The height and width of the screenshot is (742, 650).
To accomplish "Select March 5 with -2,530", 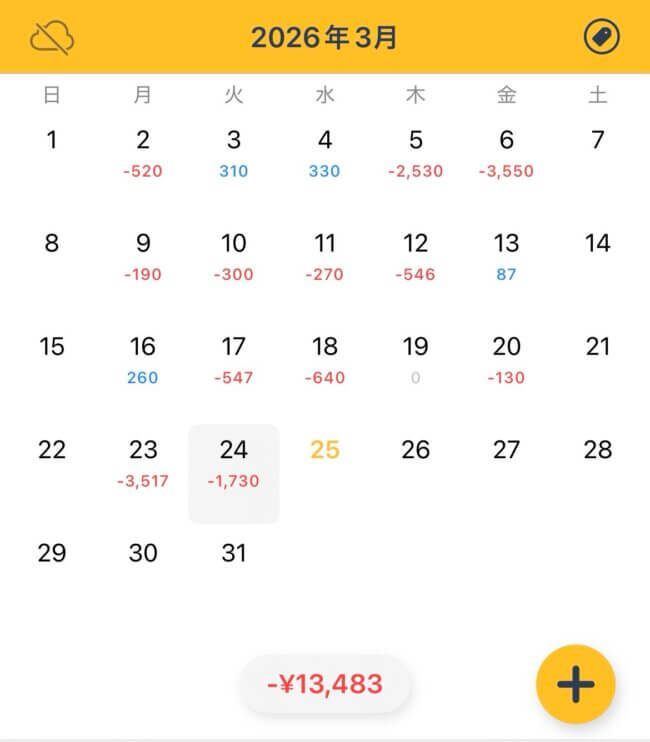I will [x=415, y=153].
